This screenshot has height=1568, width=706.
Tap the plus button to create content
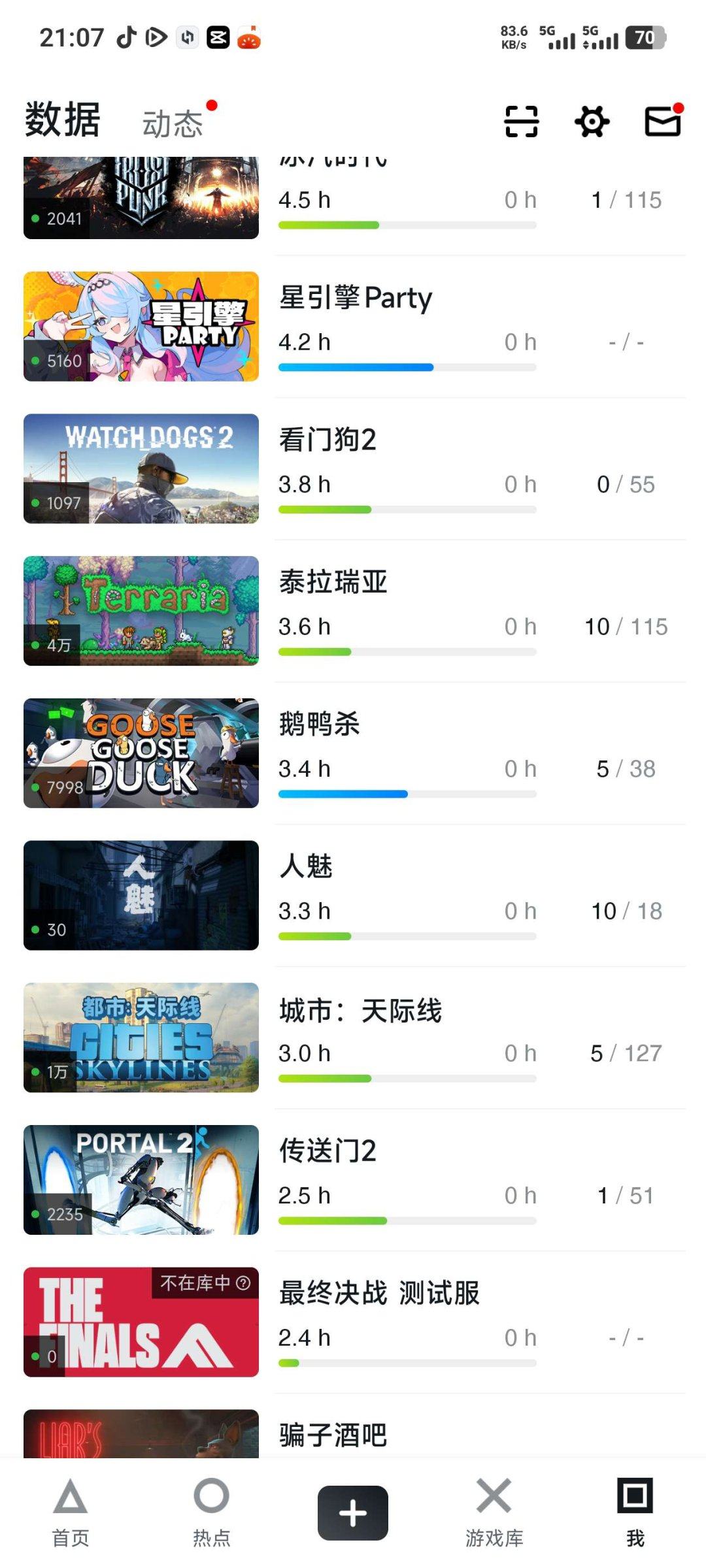point(353,1512)
